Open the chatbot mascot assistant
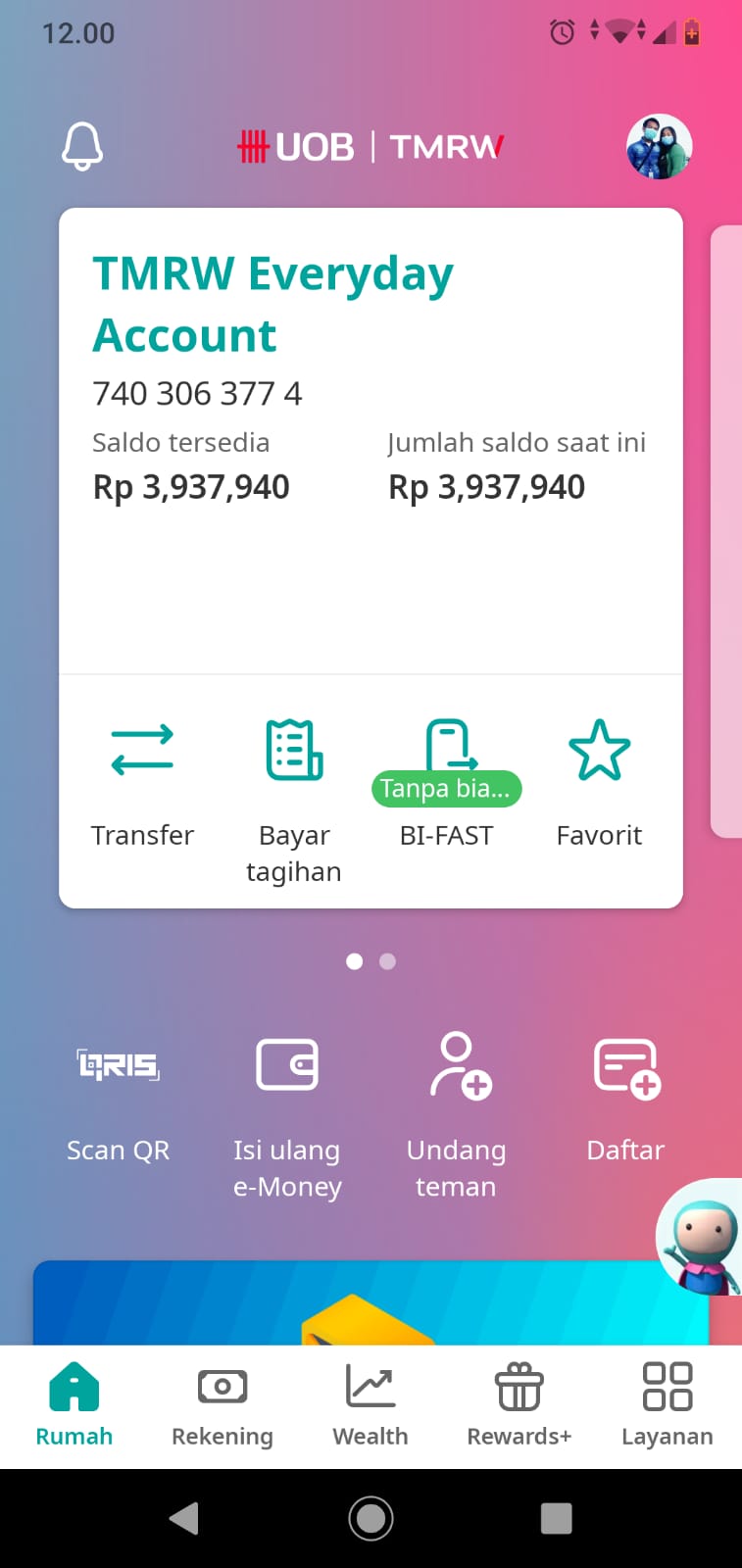Screen dimensions: 742x1568 tap(700, 1237)
